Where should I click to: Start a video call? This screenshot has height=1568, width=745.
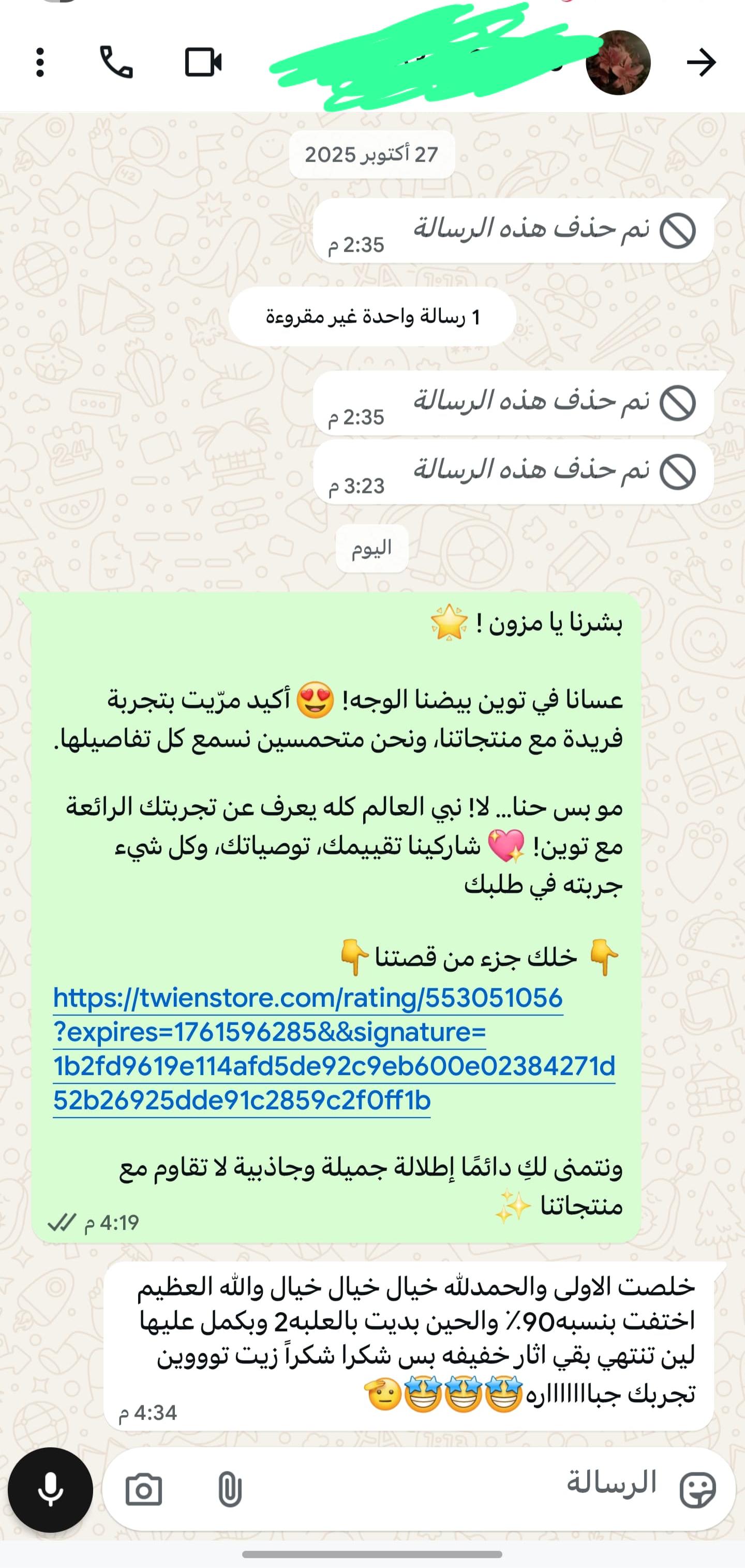pos(202,63)
